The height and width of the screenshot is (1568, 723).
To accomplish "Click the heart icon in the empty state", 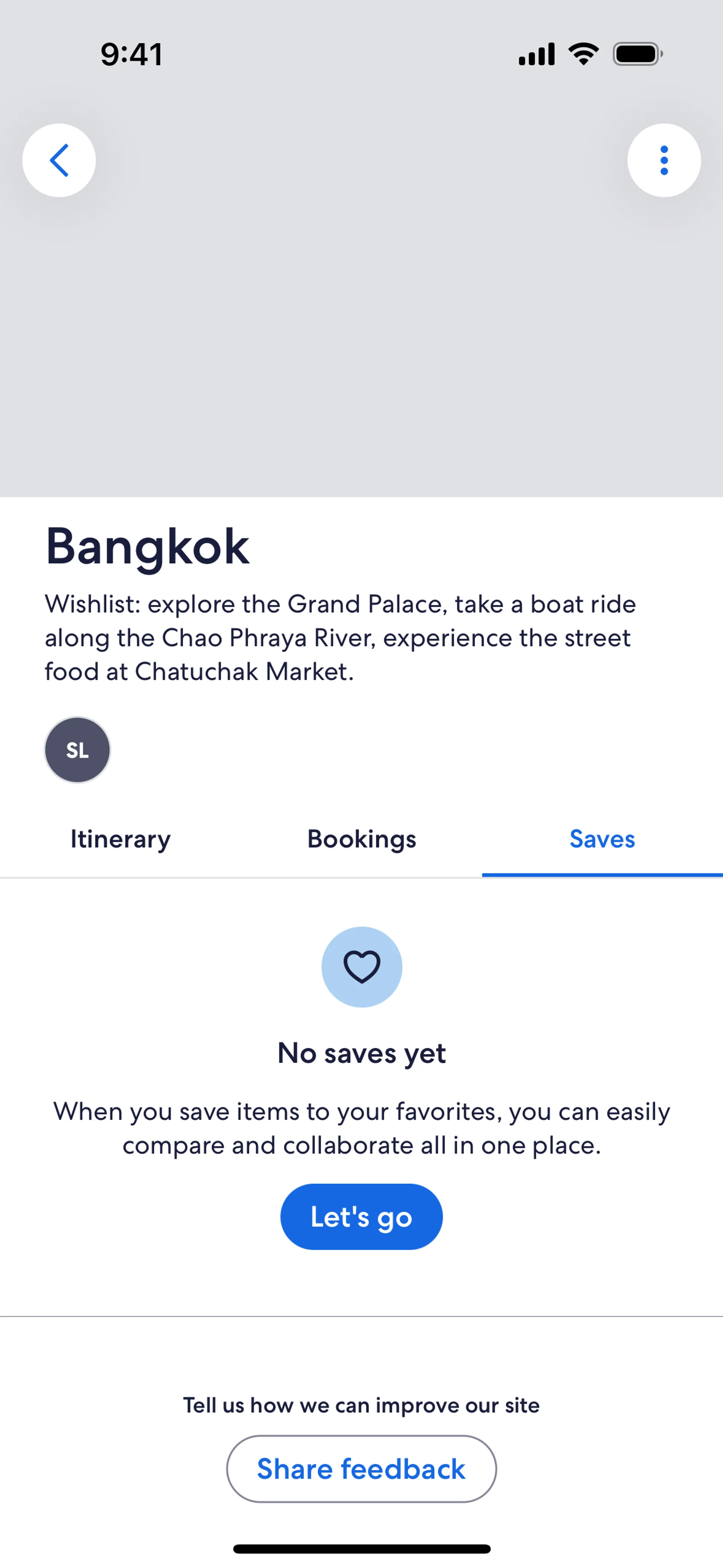I will pyautogui.click(x=361, y=967).
